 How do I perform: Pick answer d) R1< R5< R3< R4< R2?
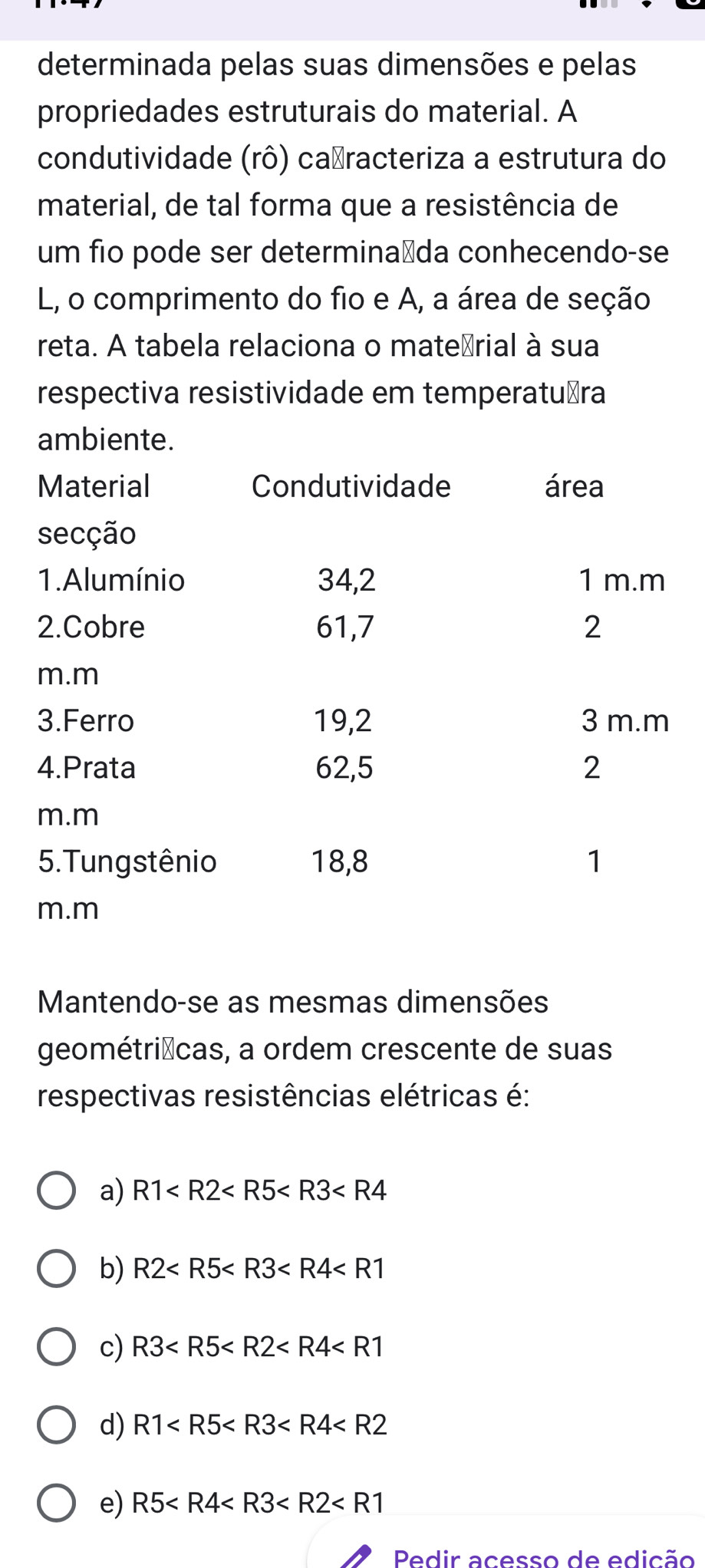point(57,1425)
